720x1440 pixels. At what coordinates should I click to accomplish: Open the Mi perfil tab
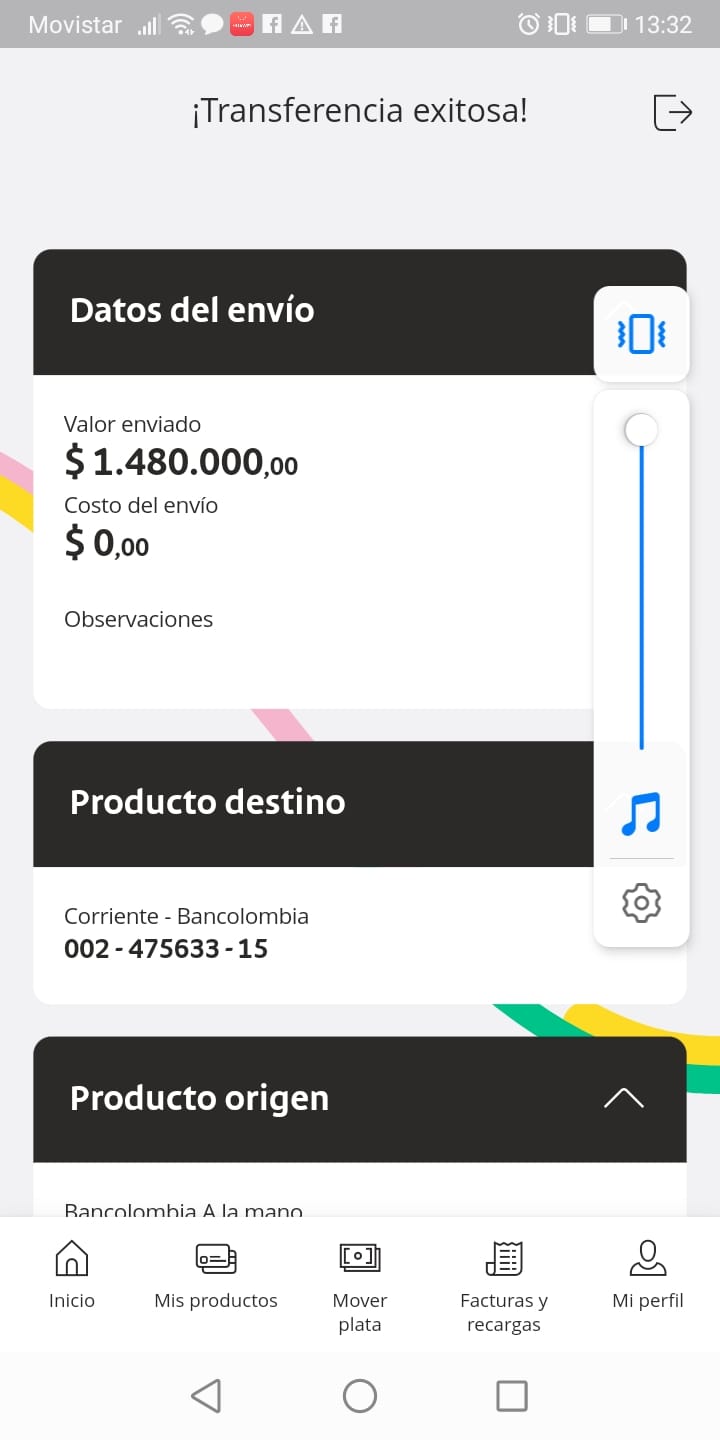(x=648, y=1273)
